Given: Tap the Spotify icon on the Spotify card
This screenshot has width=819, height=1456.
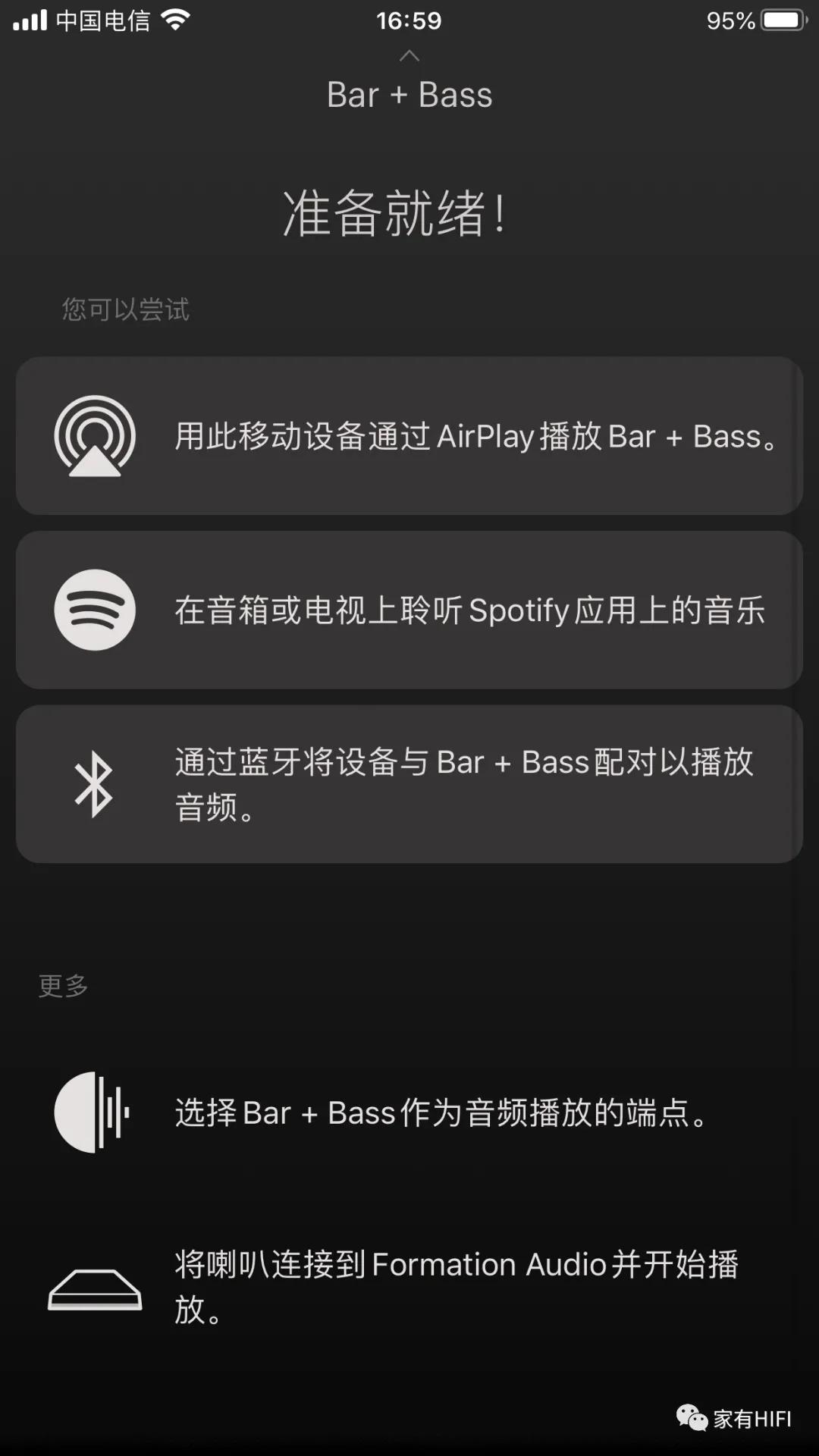Looking at the screenshot, I should coord(95,610).
